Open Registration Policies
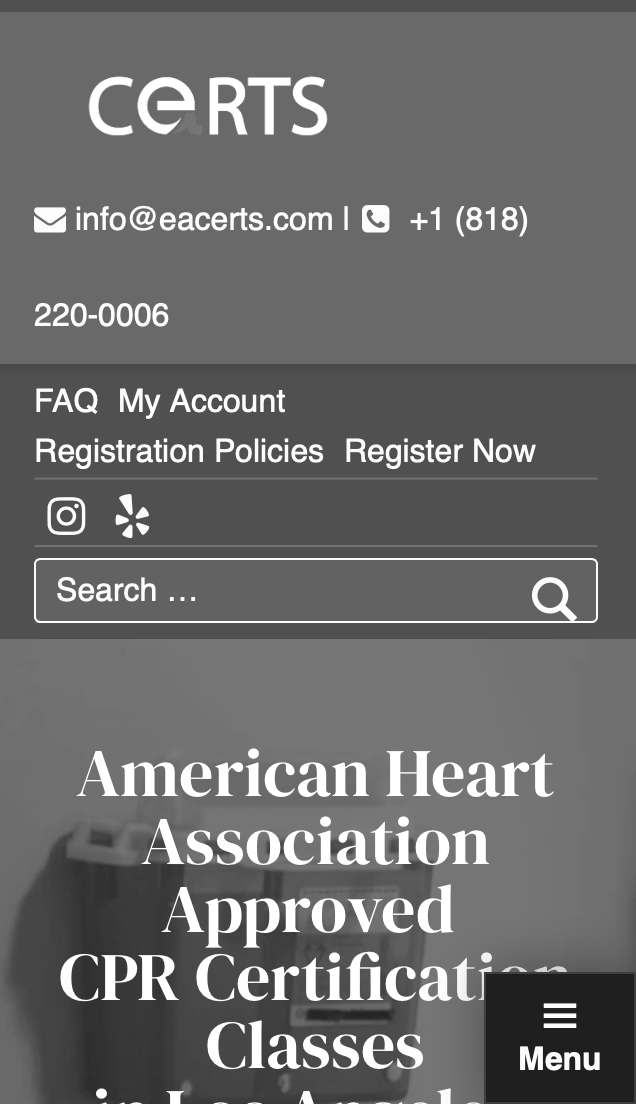Viewport: 636px width, 1104px height. 179,451
